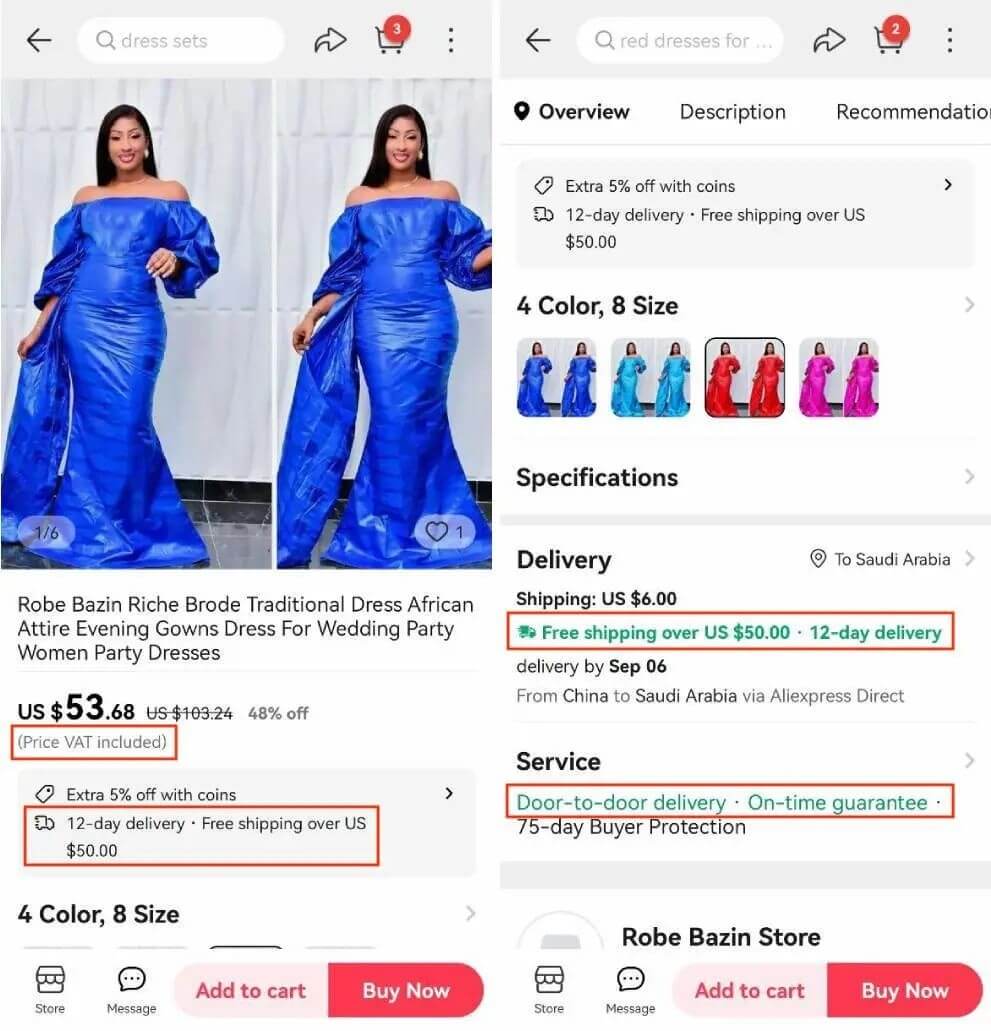Switch to the Recommendation tab
The height and width of the screenshot is (1031, 991).
(912, 112)
